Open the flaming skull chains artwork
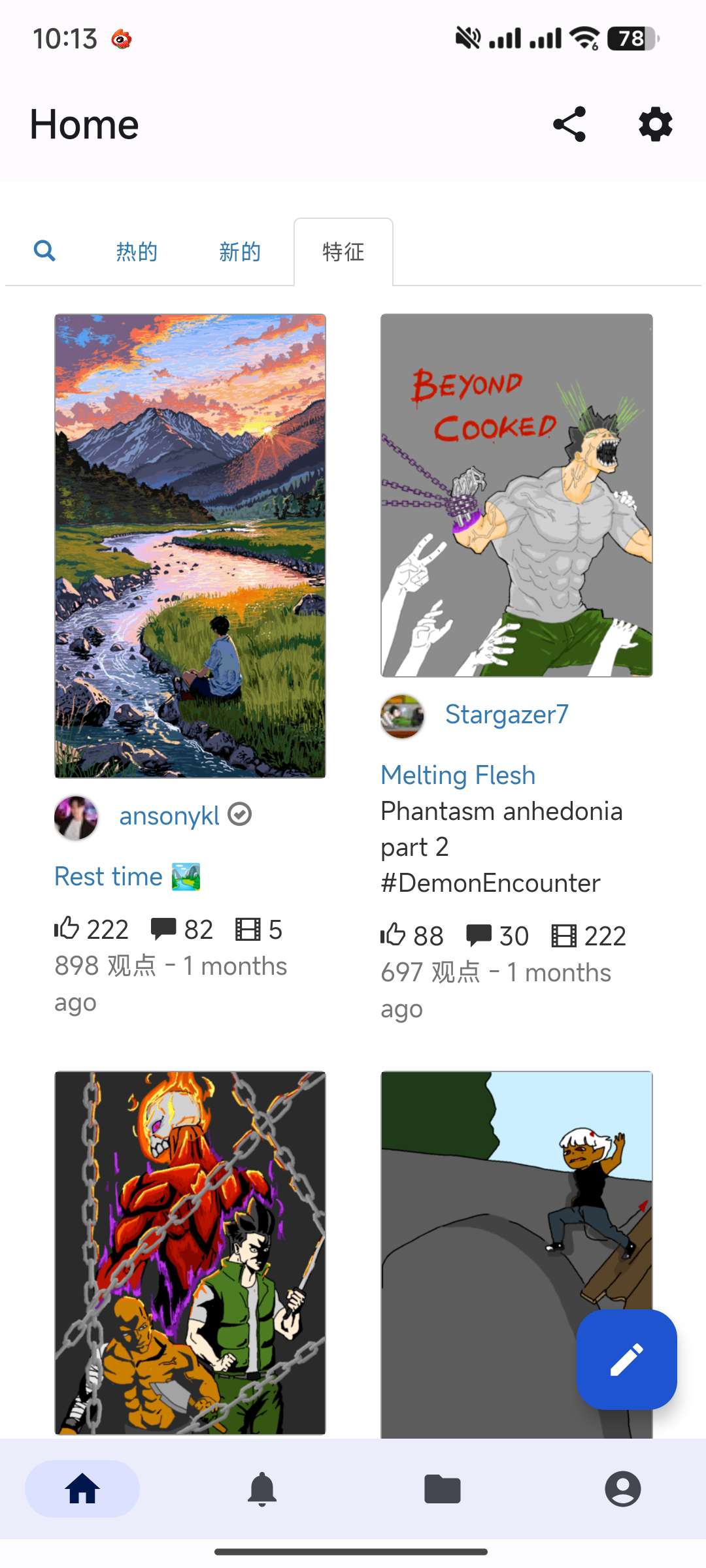Screen dimensions: 706x1568 [190, 1252]
